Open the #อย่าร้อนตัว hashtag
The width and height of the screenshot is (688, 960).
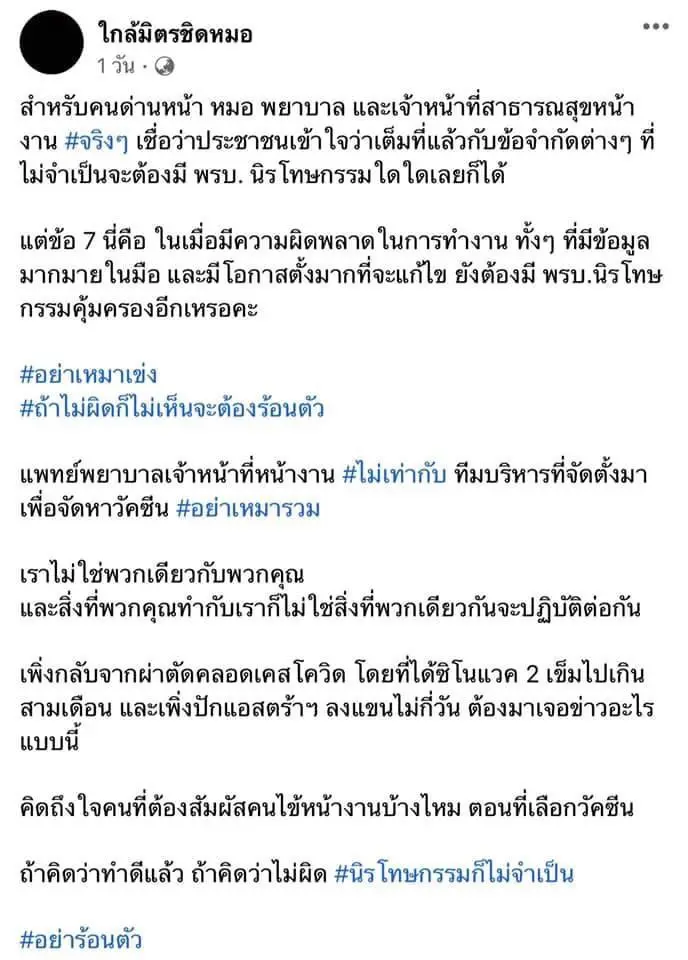[x=82, y=940]
